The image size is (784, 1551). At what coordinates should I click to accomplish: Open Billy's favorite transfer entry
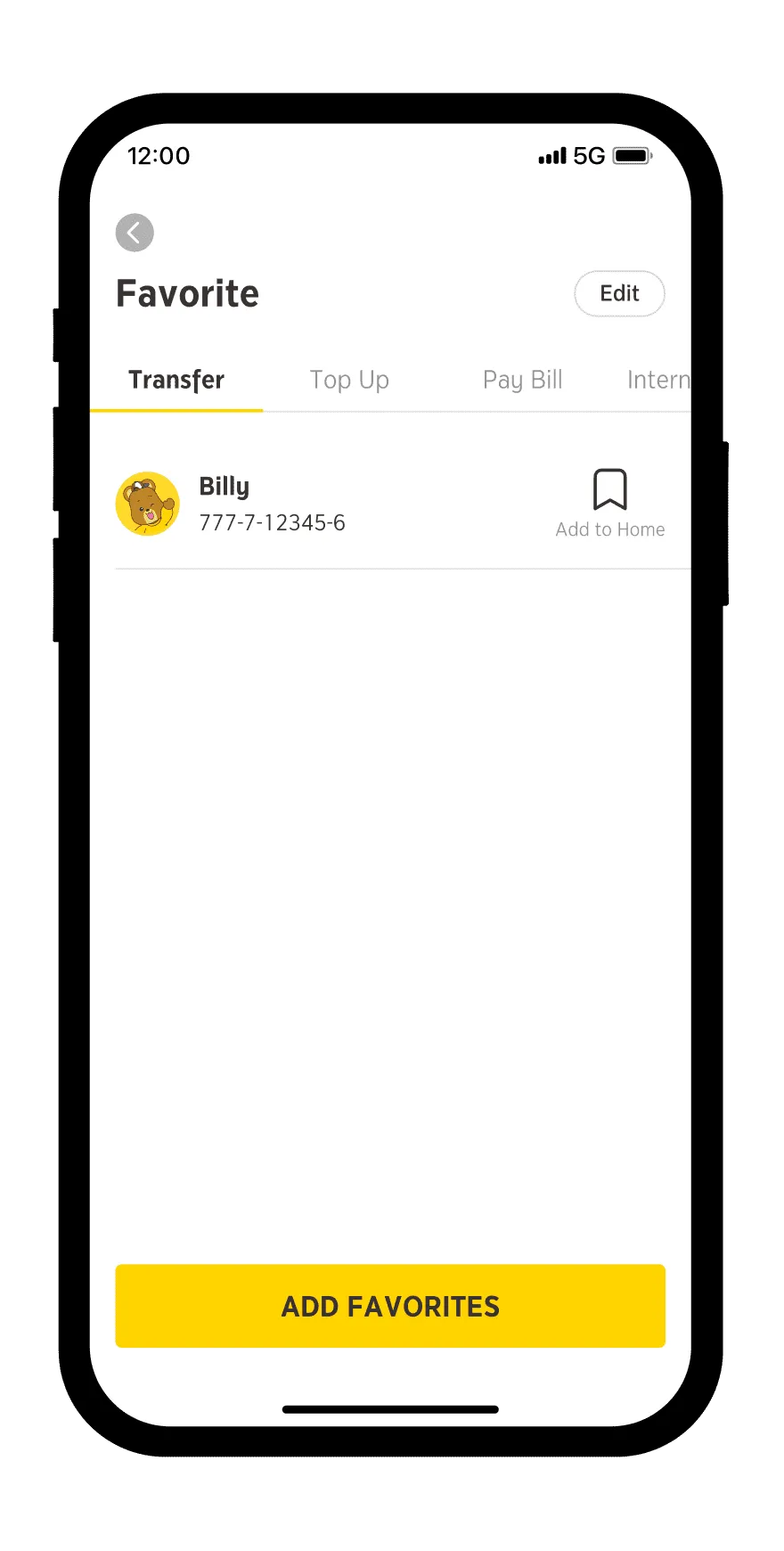tap(272, 505)
